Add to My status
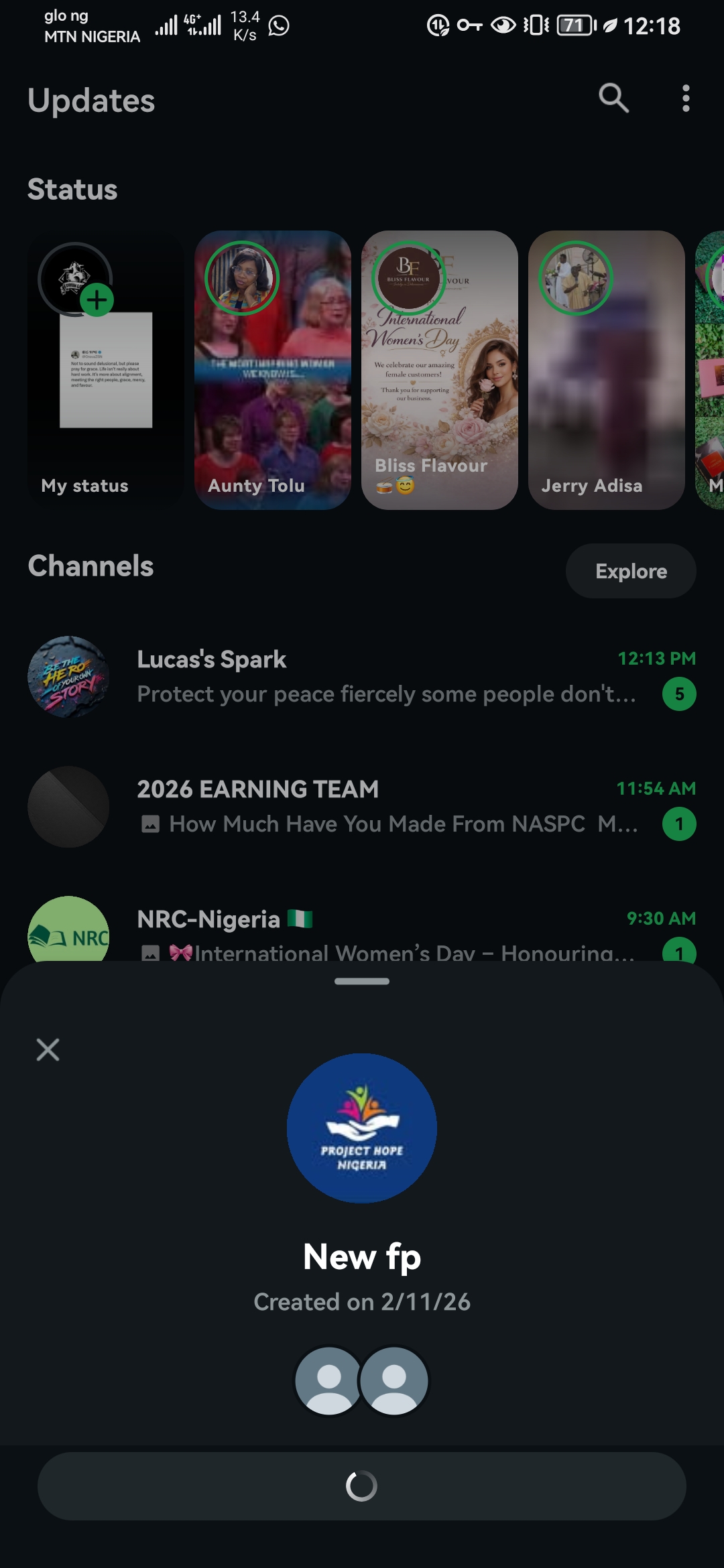 click(98, 300)
